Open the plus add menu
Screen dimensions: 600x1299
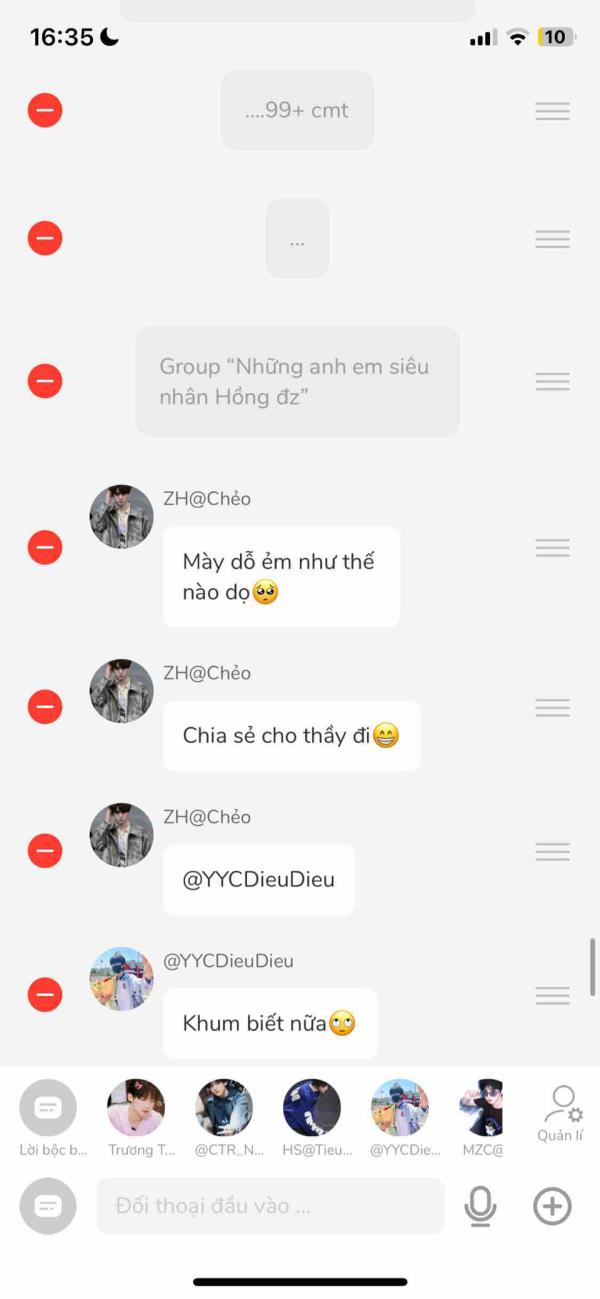pos(552,1206)
